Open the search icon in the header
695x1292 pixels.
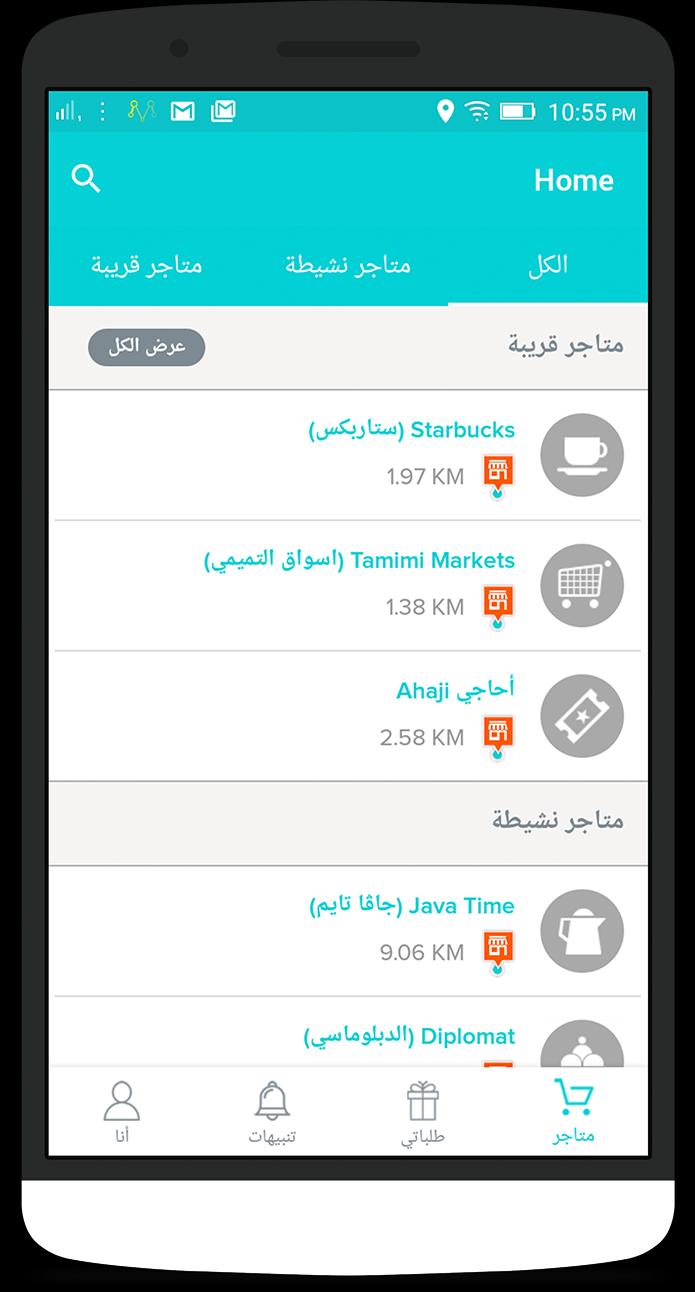pos(86,179)
